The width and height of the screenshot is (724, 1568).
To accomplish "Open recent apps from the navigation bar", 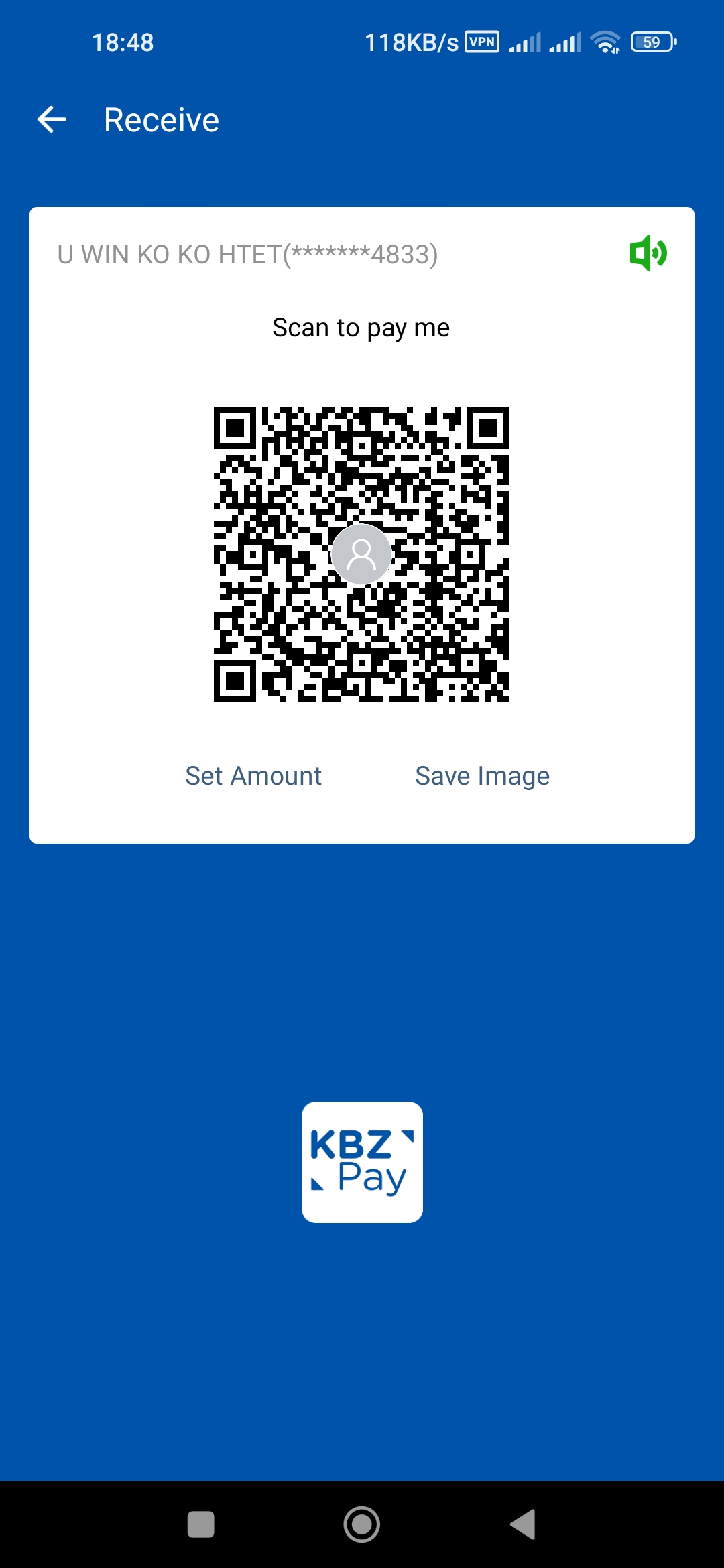I will (x=200, y=1524).
